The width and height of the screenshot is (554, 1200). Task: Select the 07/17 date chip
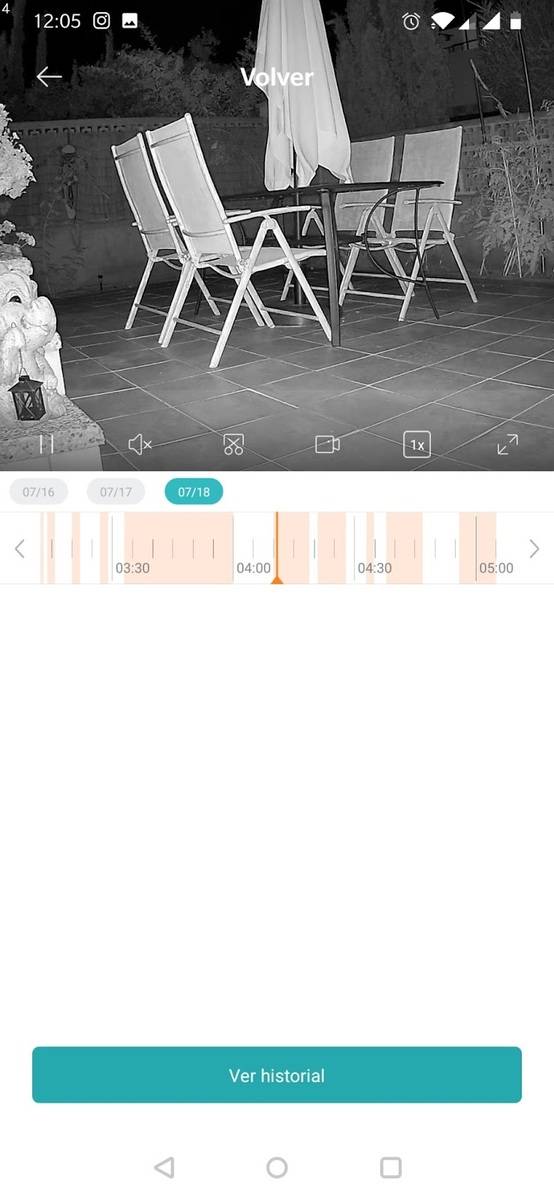(116, 492)
